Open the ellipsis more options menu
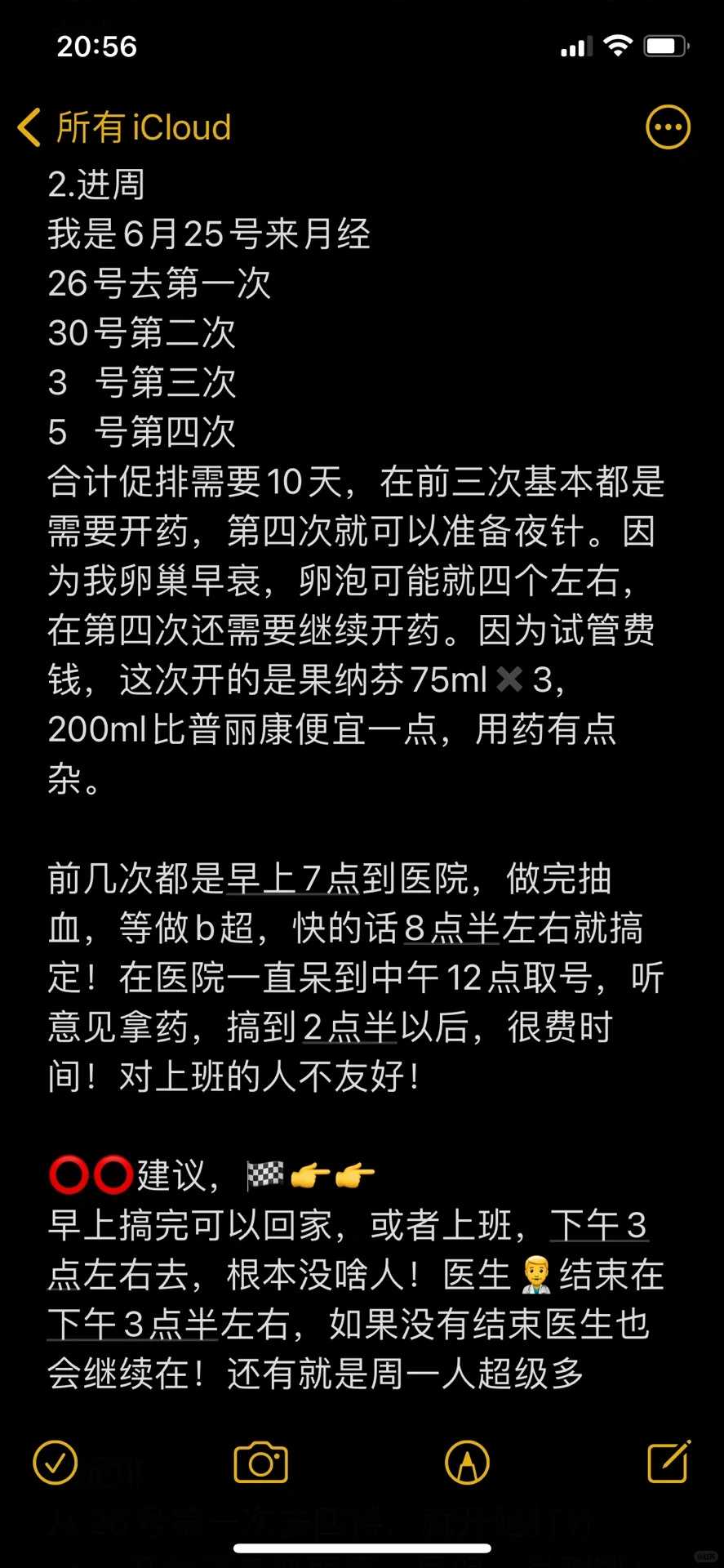The width and height of the screenshot is (724, 1568). tap(668, 127)
